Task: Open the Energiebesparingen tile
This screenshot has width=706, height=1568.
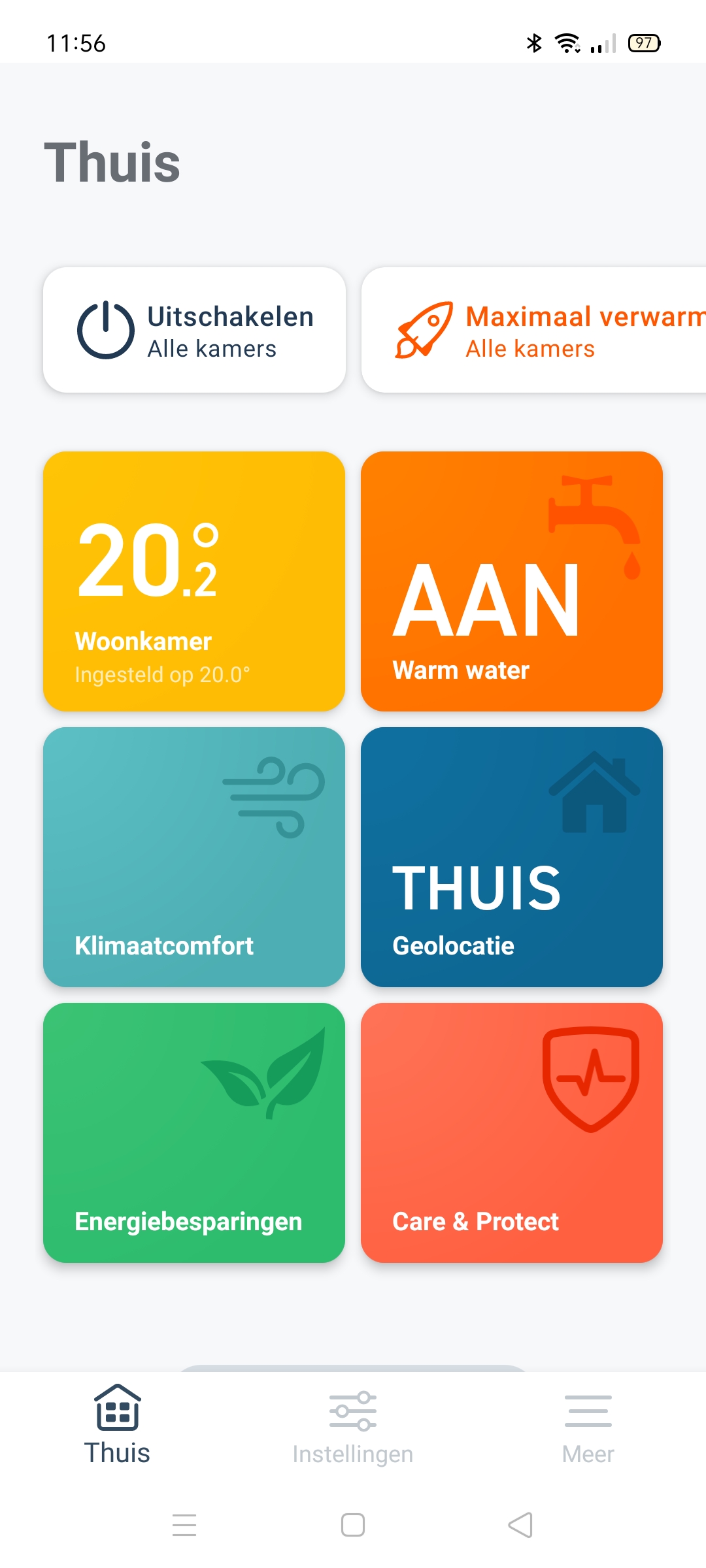Action: tap(194, 1132)
